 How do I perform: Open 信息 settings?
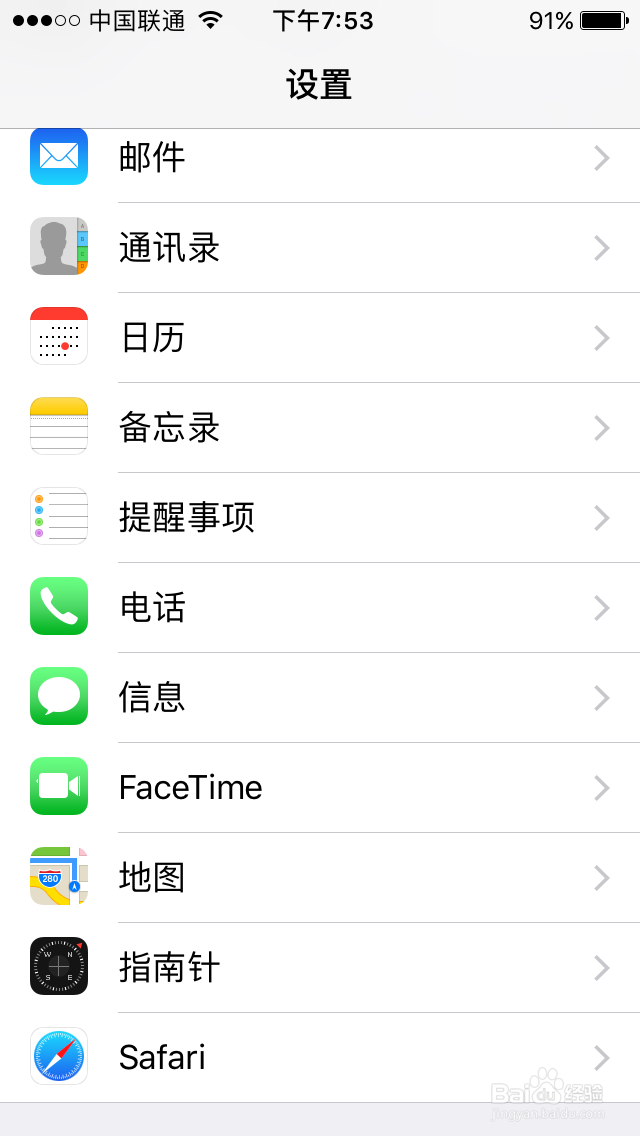click(320, 697)
